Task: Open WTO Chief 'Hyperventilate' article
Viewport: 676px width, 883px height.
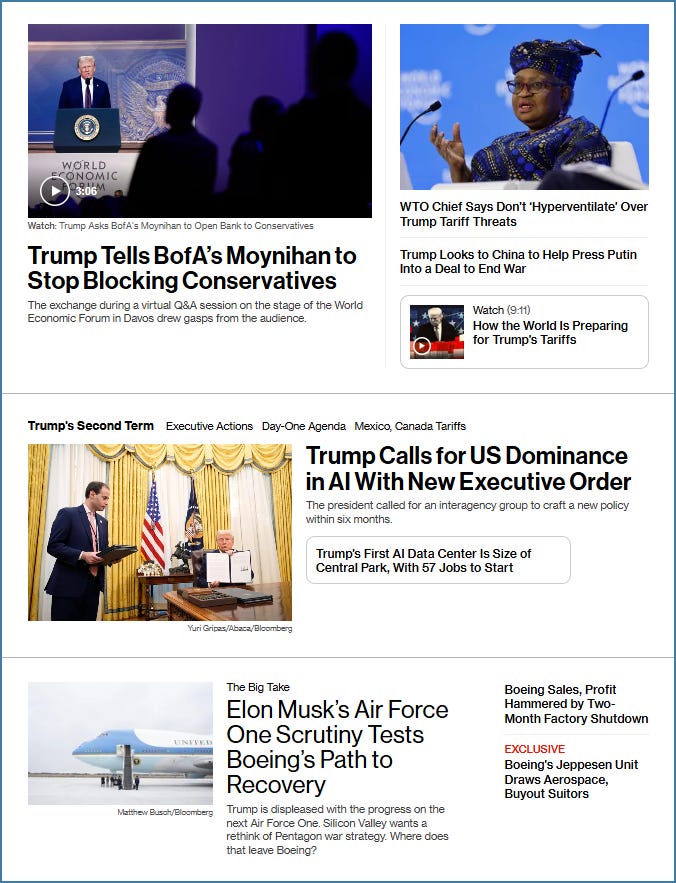Action: click(x=523, y=214)
